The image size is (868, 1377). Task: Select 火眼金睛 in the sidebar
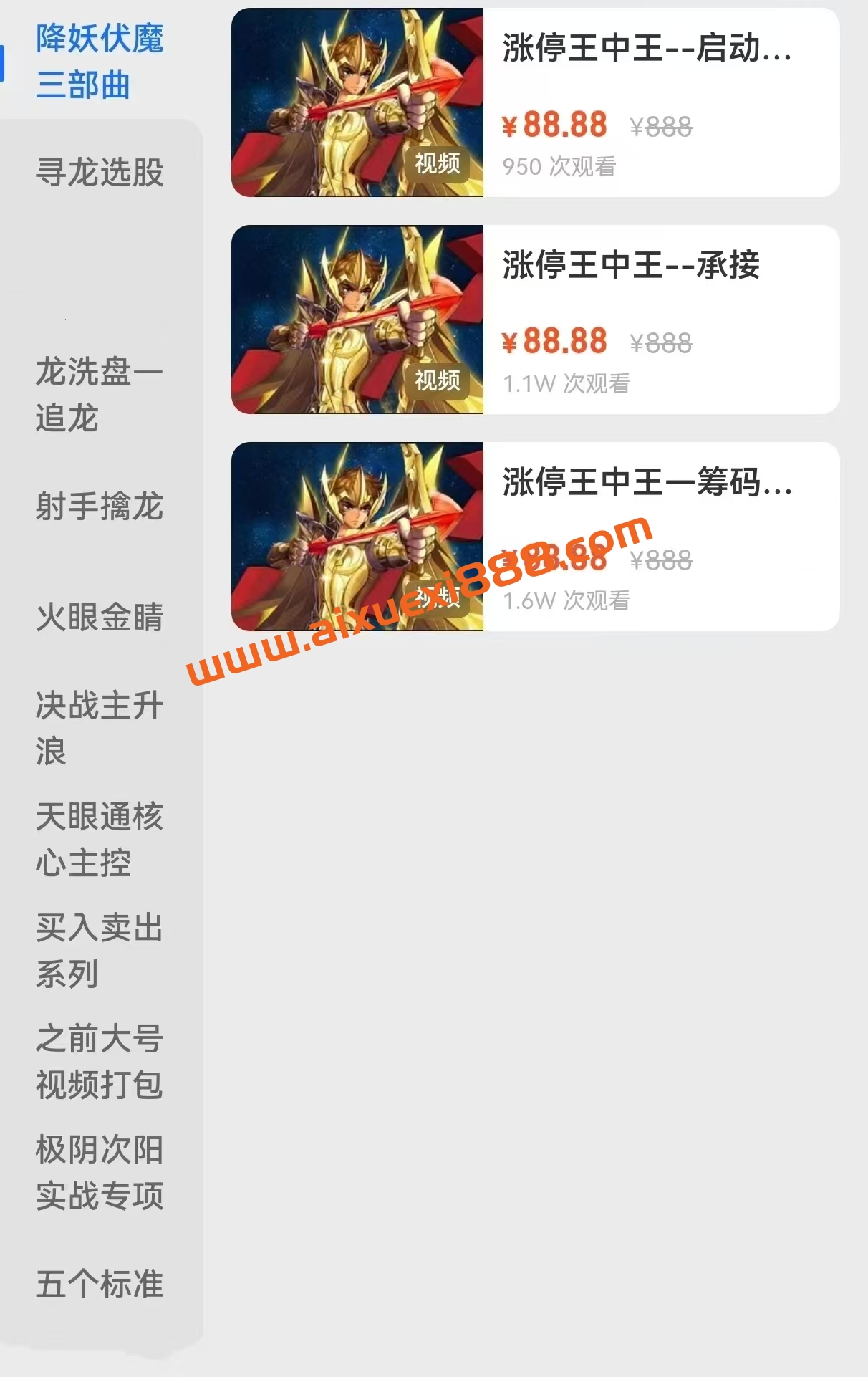[x=100, y=618]
